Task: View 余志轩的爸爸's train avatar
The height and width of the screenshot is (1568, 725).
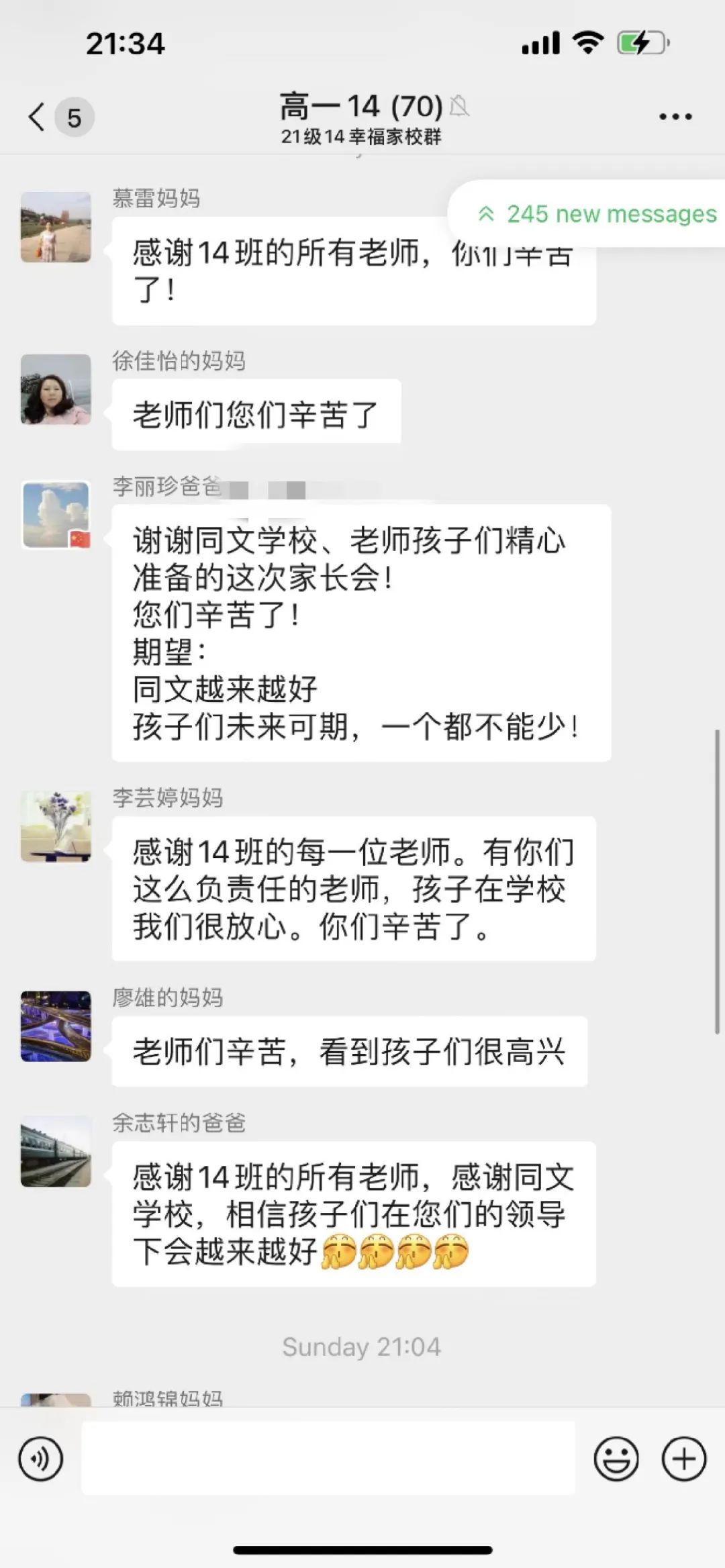Action: click(56, 1151)
